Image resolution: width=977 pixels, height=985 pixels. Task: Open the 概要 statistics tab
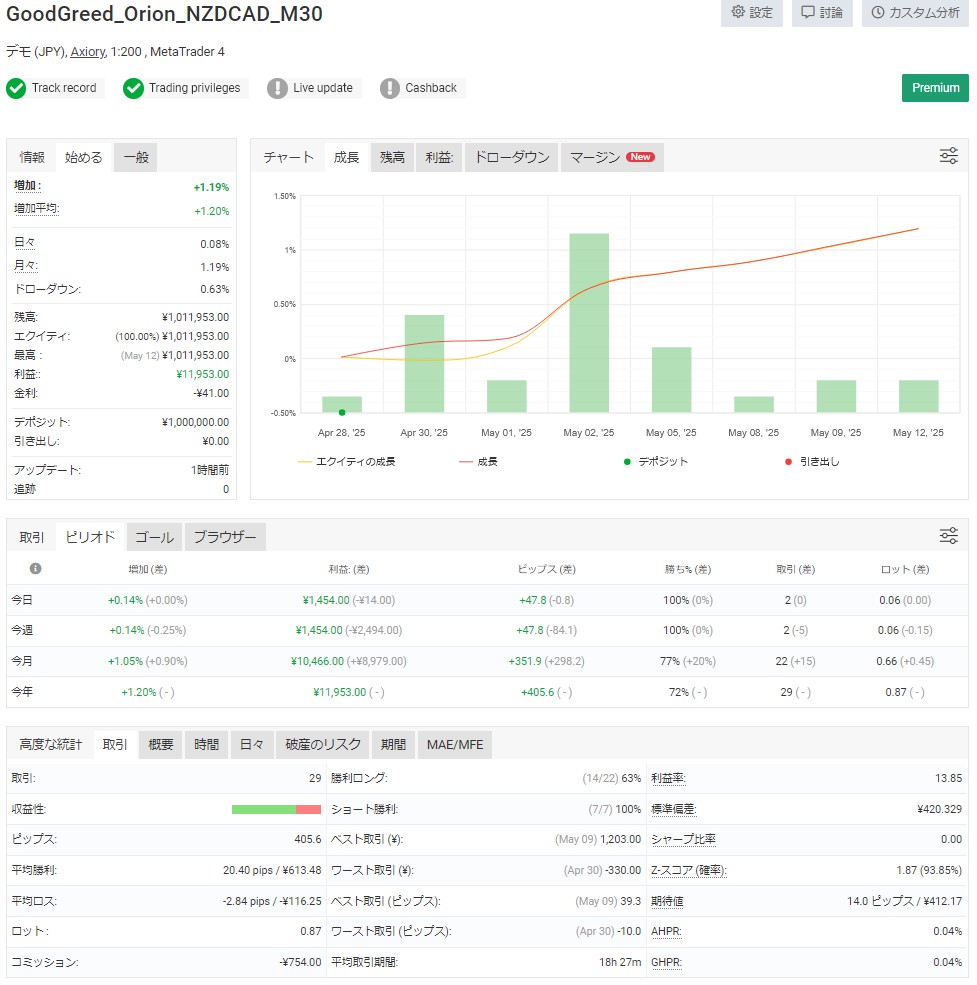tap(160, 745)
